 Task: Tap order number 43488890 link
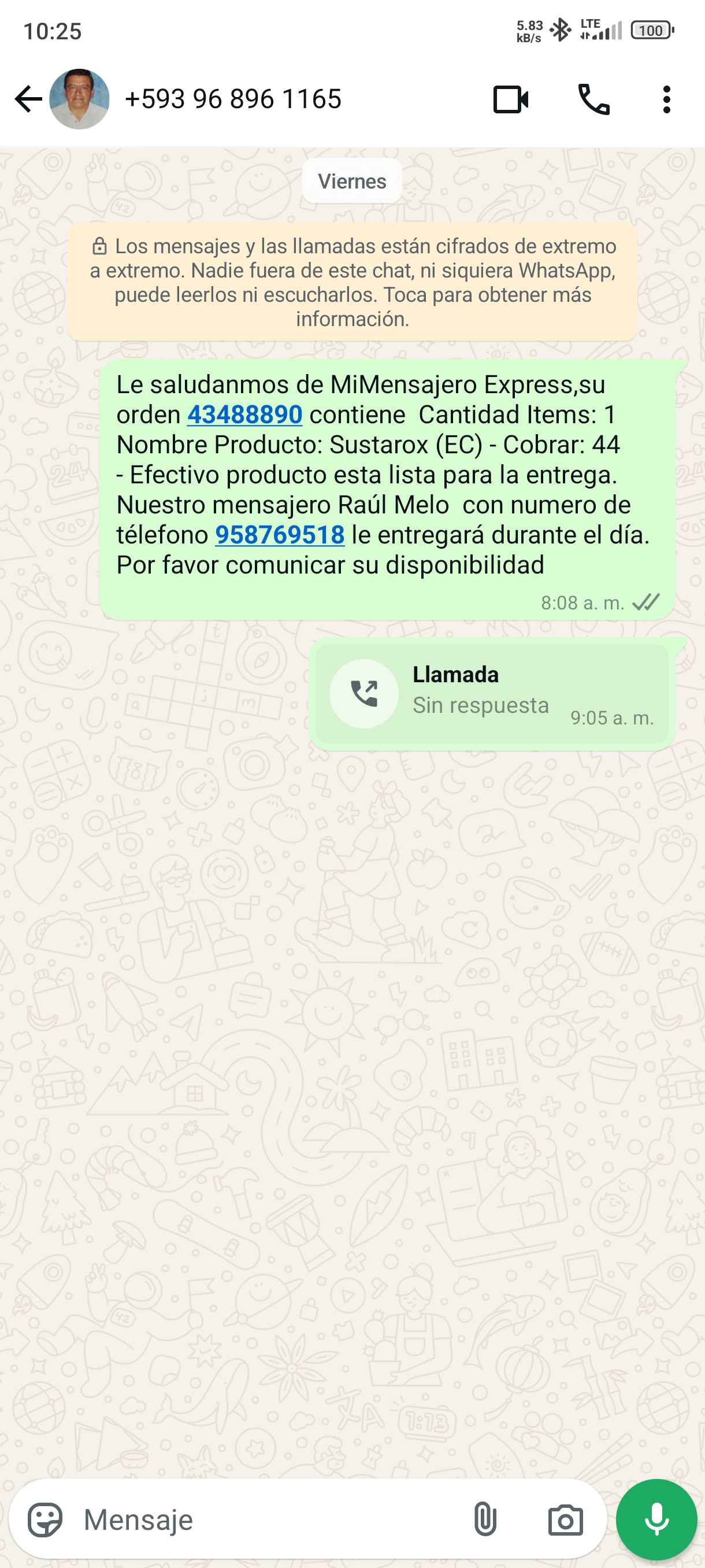click(x=244, y=415)
